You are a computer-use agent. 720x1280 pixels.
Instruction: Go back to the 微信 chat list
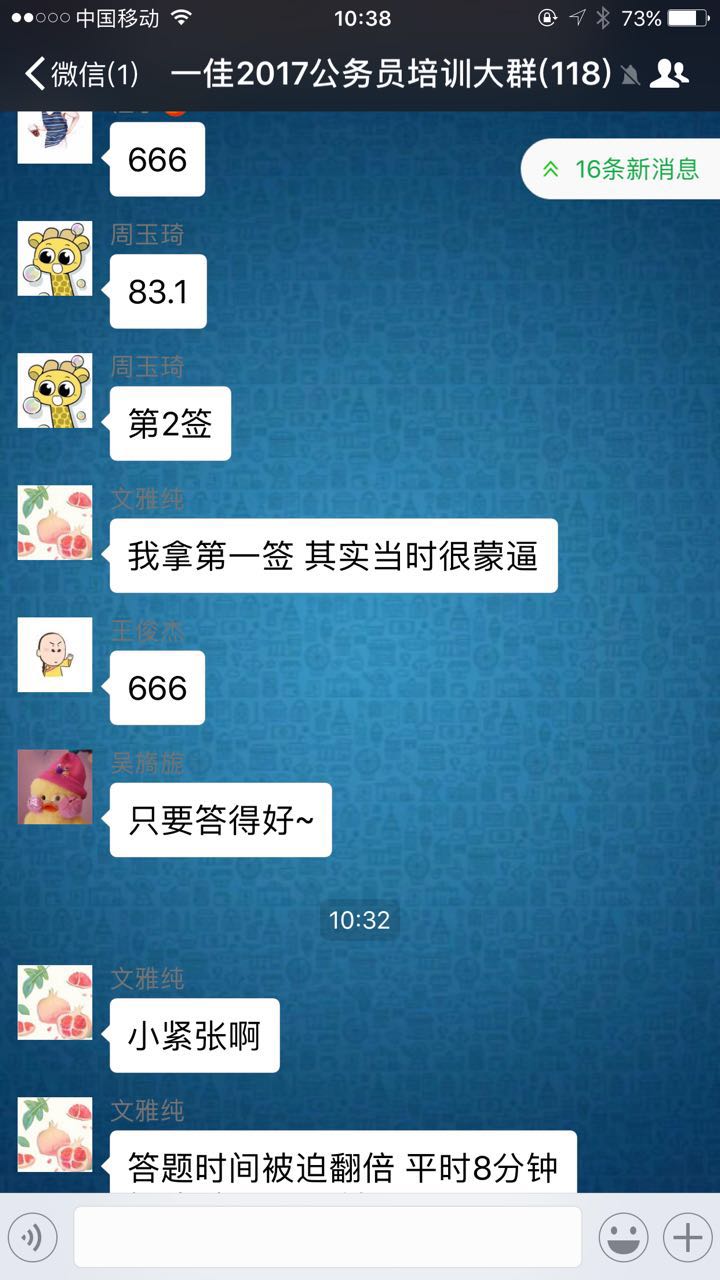click(80, 74)
